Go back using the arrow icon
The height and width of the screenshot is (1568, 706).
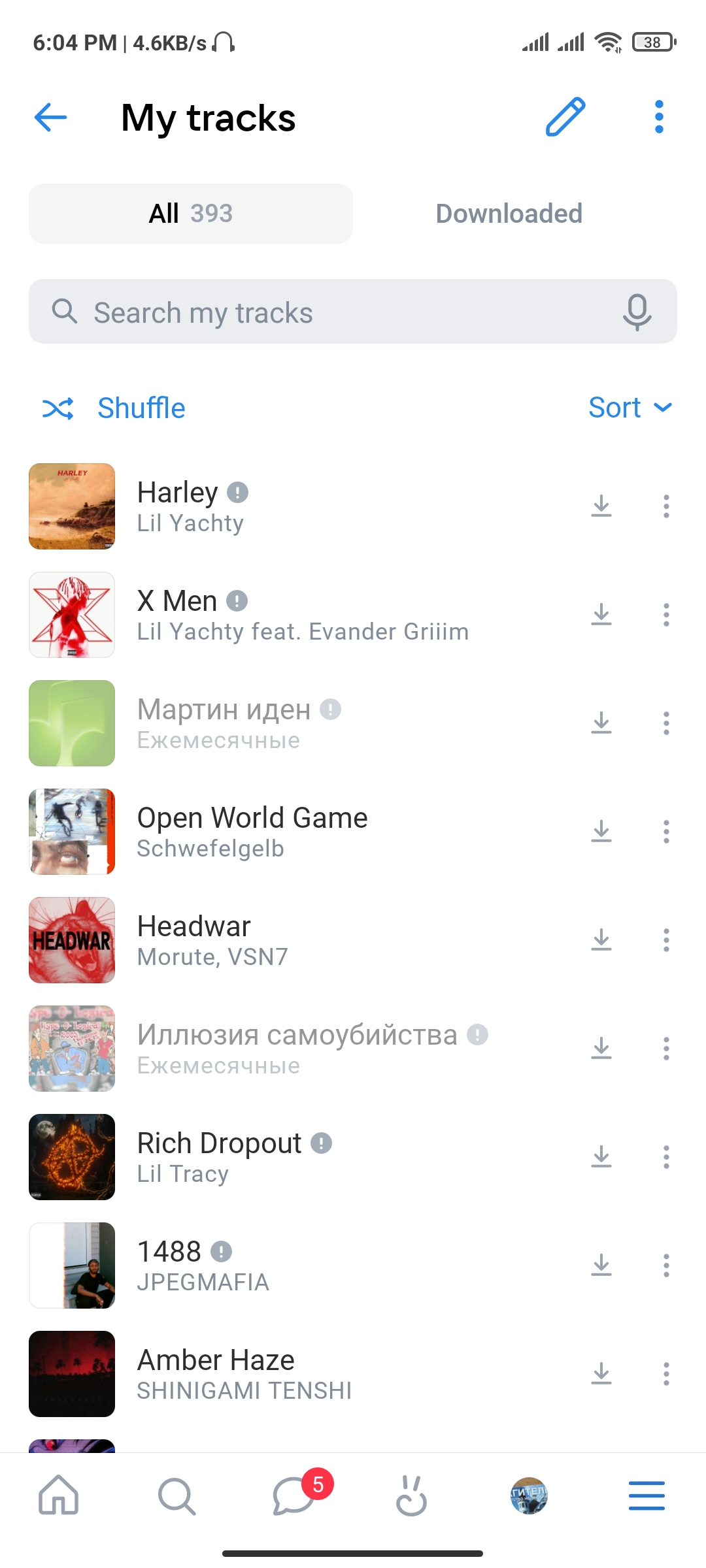point(50,118)
